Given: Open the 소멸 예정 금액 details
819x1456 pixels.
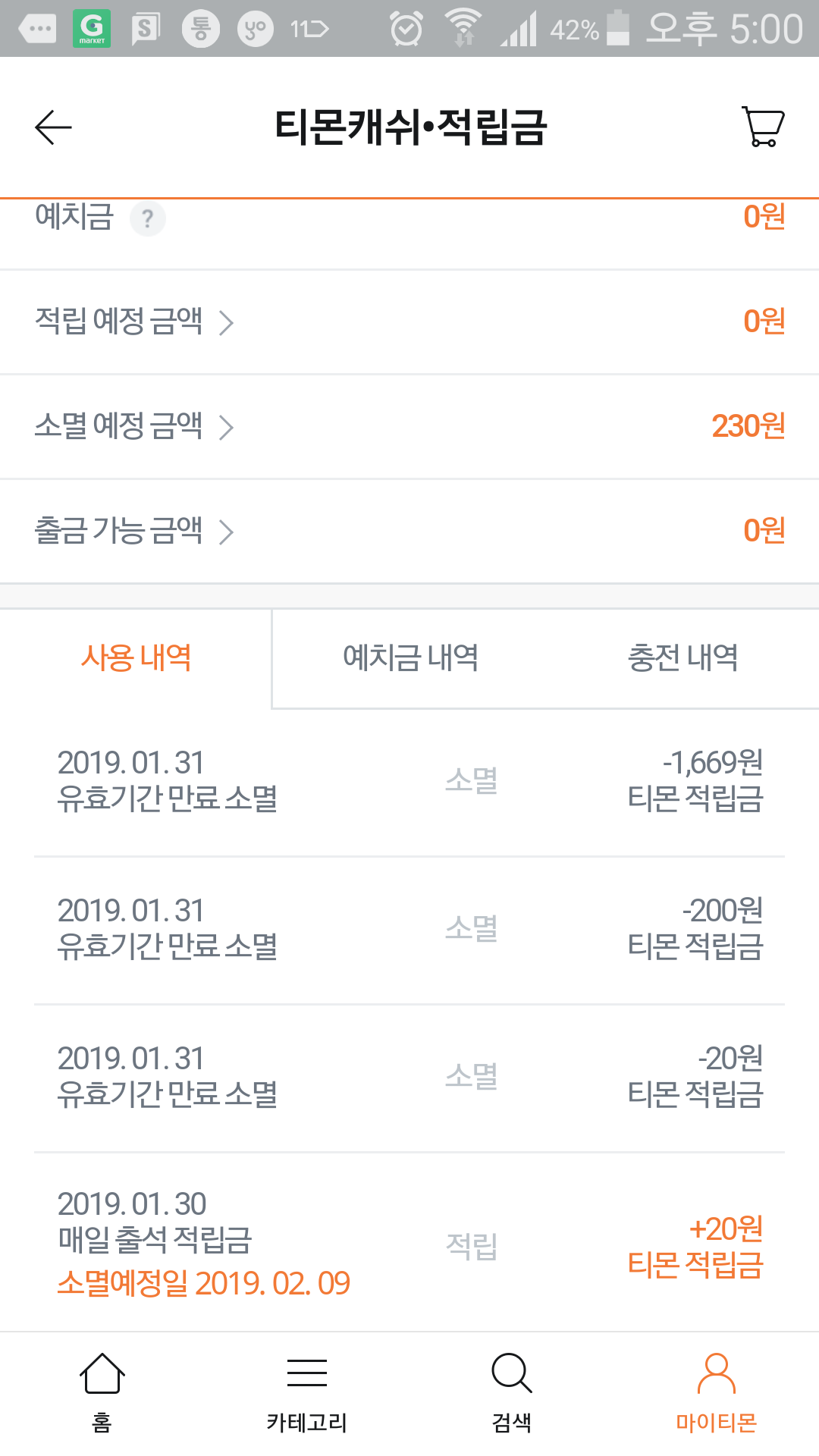Looking at the screenshot, I should 134,426.
